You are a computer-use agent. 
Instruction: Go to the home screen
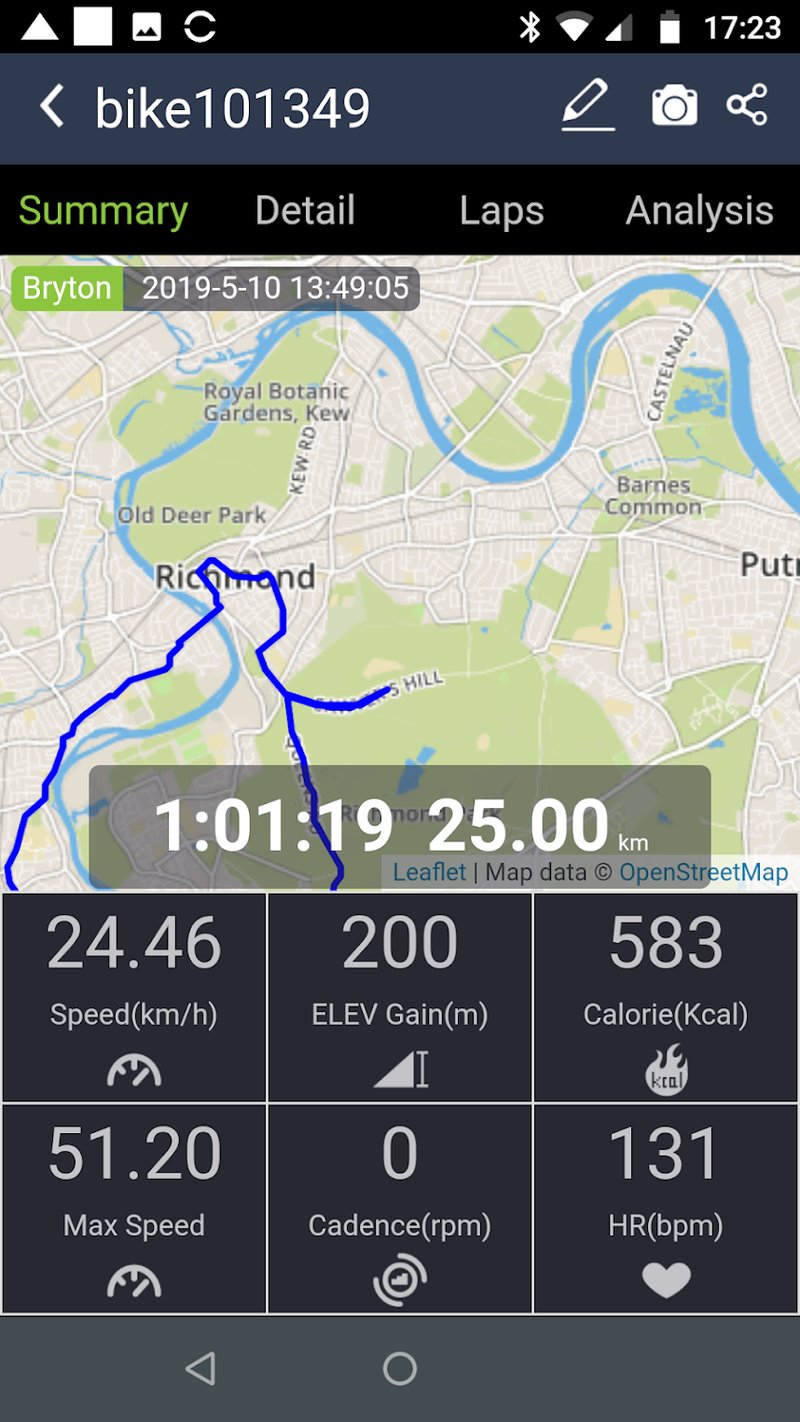[x=400, y=1368]
